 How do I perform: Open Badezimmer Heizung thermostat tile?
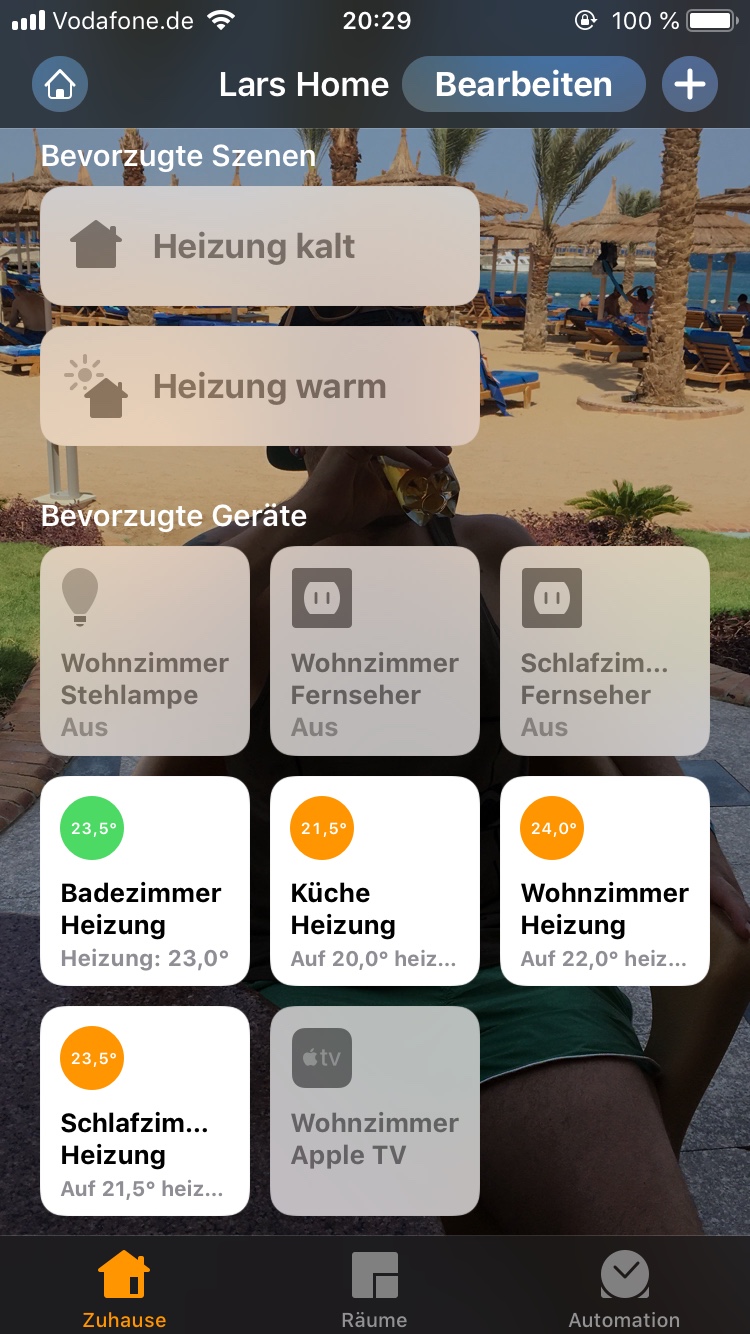[145, 881]
